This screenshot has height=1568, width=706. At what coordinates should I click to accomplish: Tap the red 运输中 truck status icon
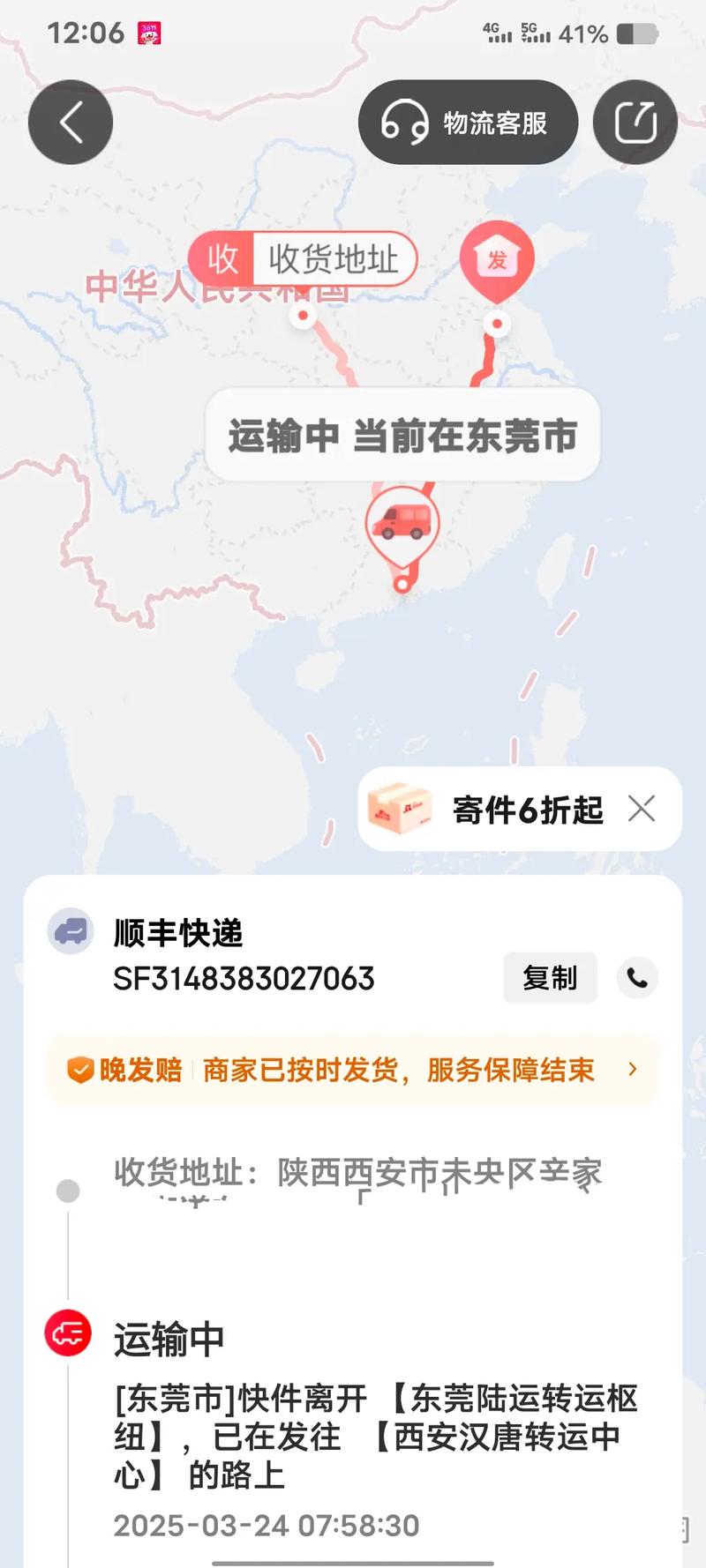click(67, 1334)
